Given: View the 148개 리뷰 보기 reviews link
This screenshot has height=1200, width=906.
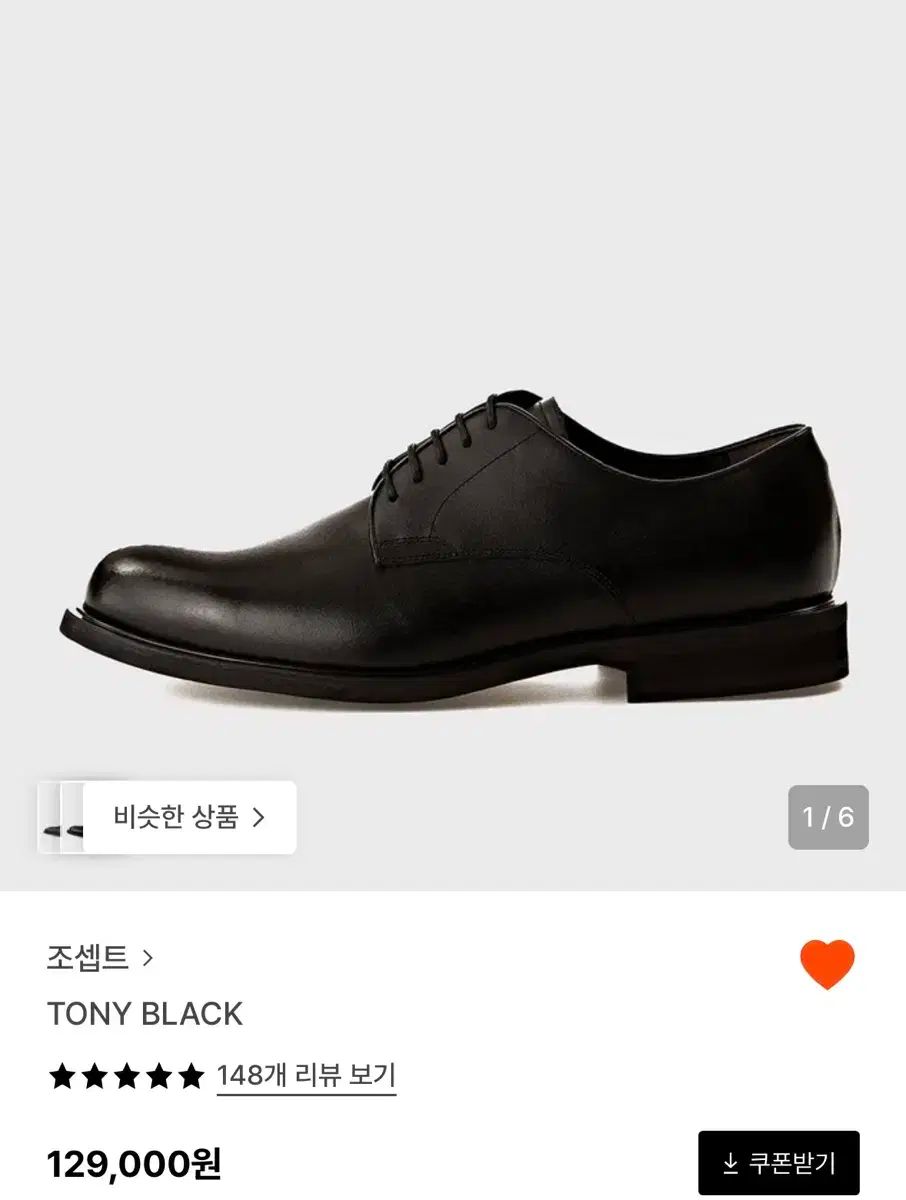Looking at the screenshot, I should point(306,1076).
